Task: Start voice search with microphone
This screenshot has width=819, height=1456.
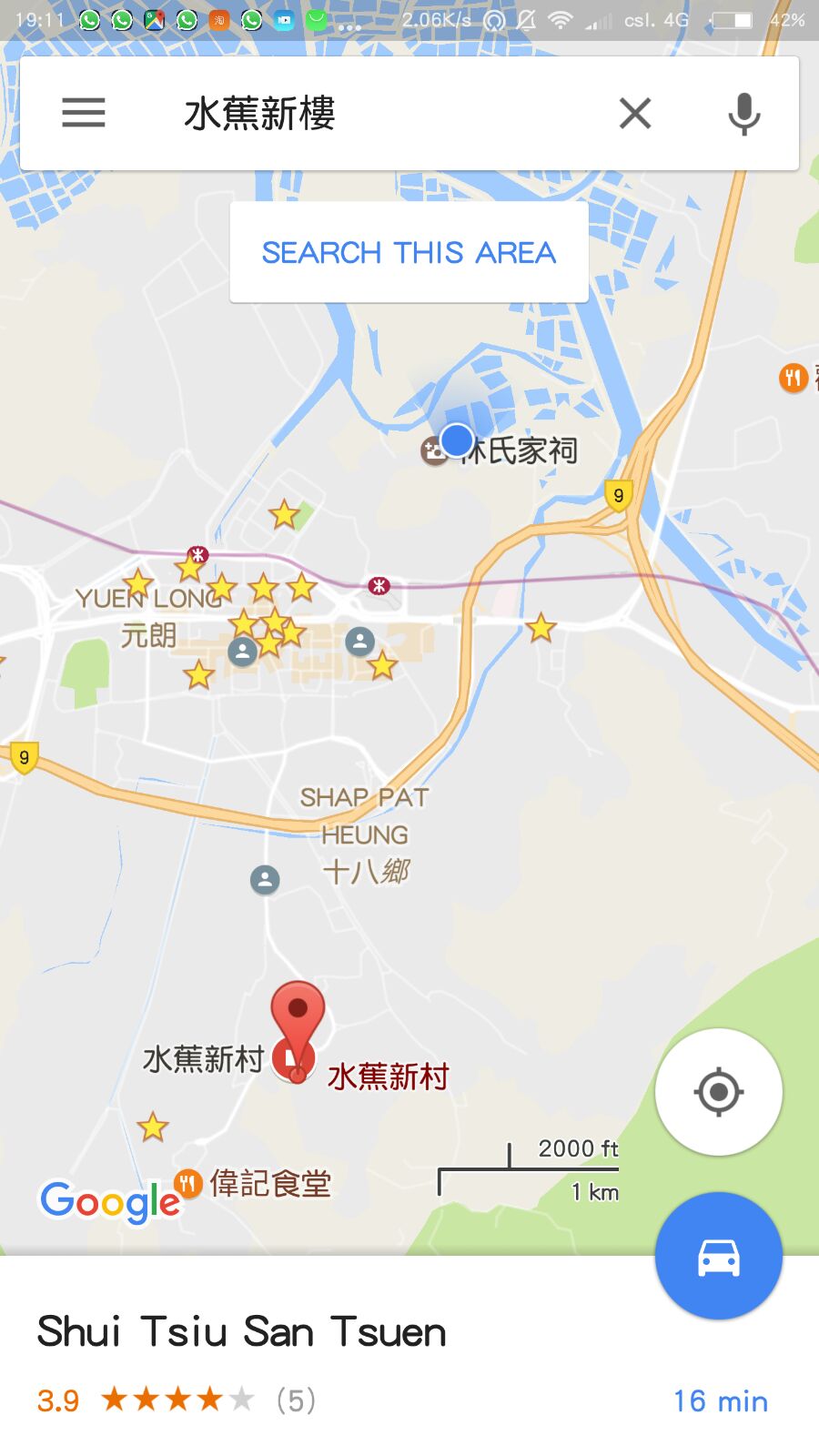Action: pos(743,114)
